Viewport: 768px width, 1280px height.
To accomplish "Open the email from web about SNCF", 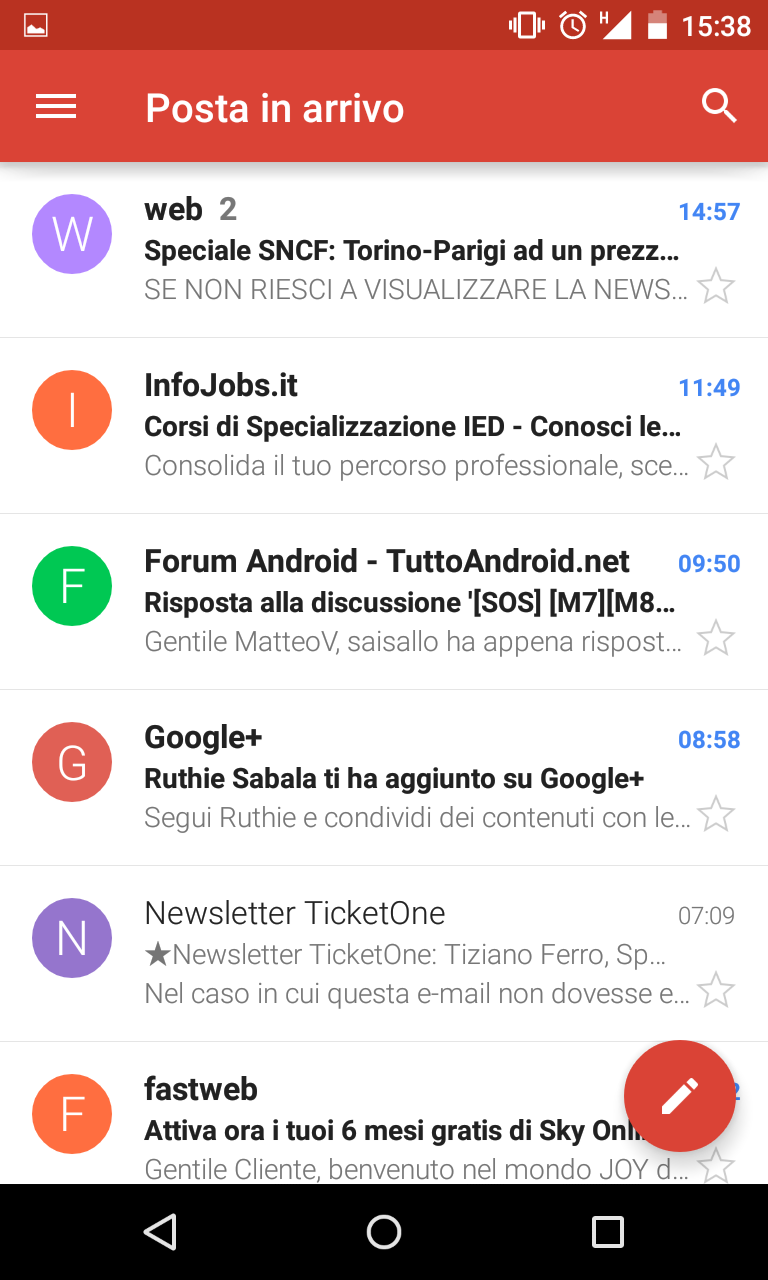I will 384,250.
